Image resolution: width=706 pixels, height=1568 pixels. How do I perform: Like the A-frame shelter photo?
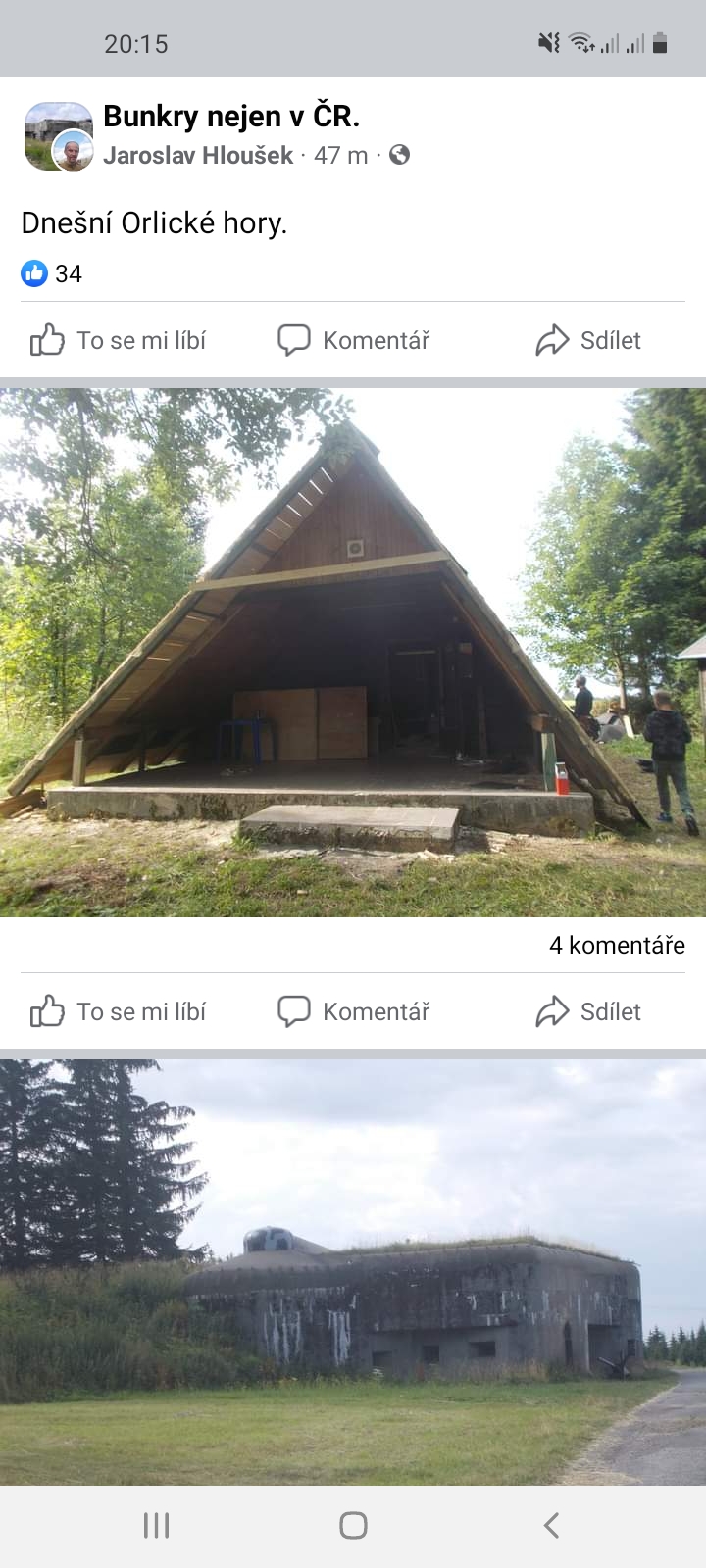click(118, 1011)
